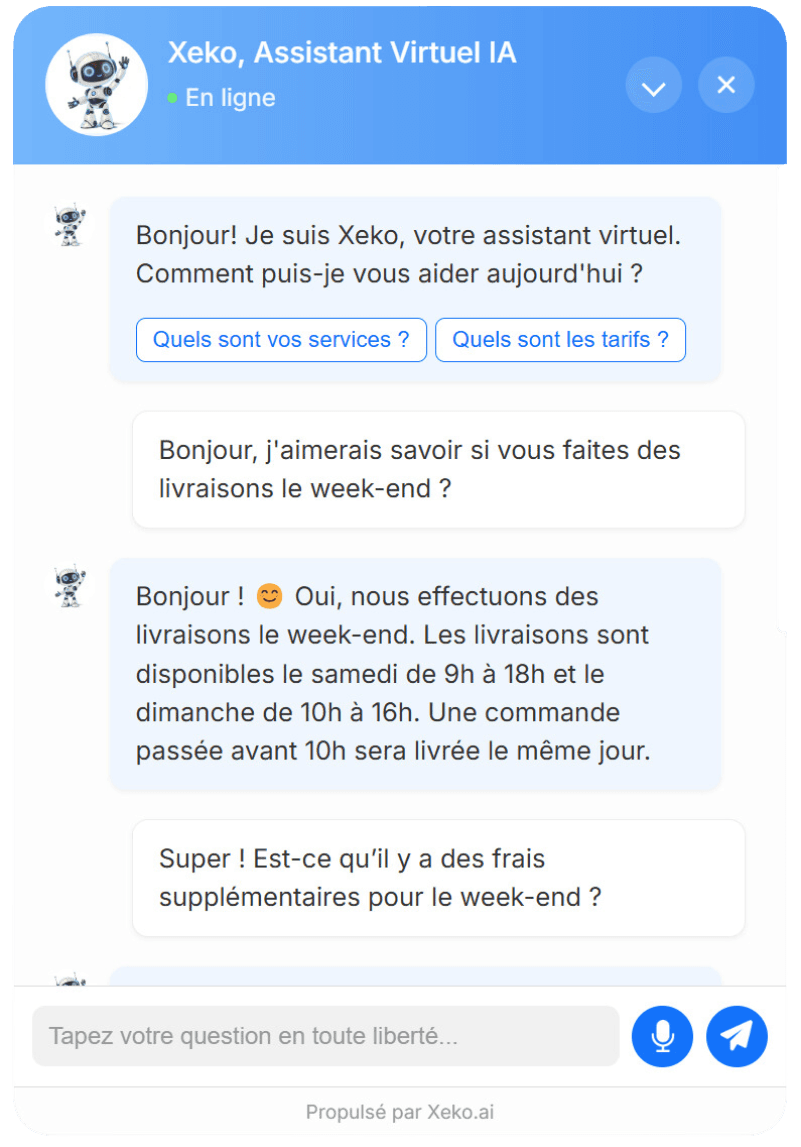
Task: Click the 'Xeko, Assistant Virtuel IA' title
Action: pos(341,52)
